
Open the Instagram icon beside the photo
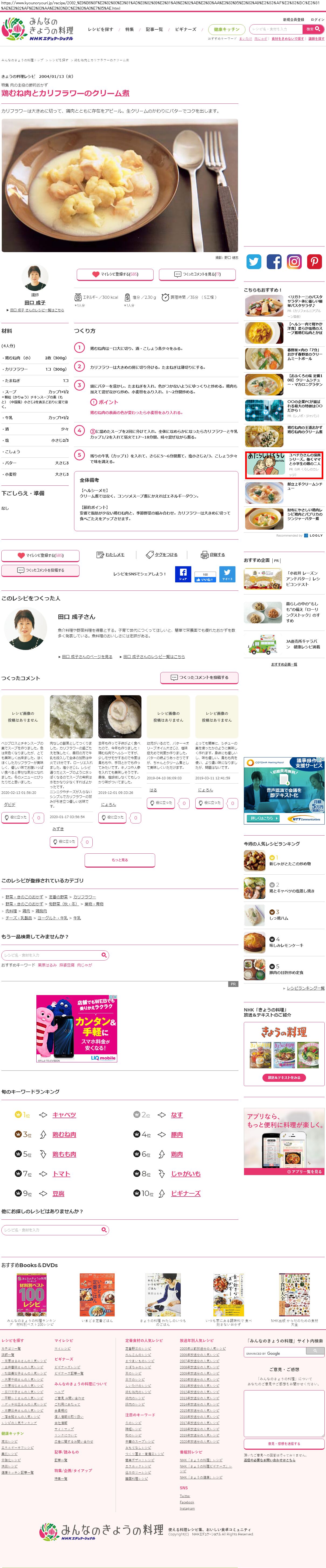(x=294, y=262)
